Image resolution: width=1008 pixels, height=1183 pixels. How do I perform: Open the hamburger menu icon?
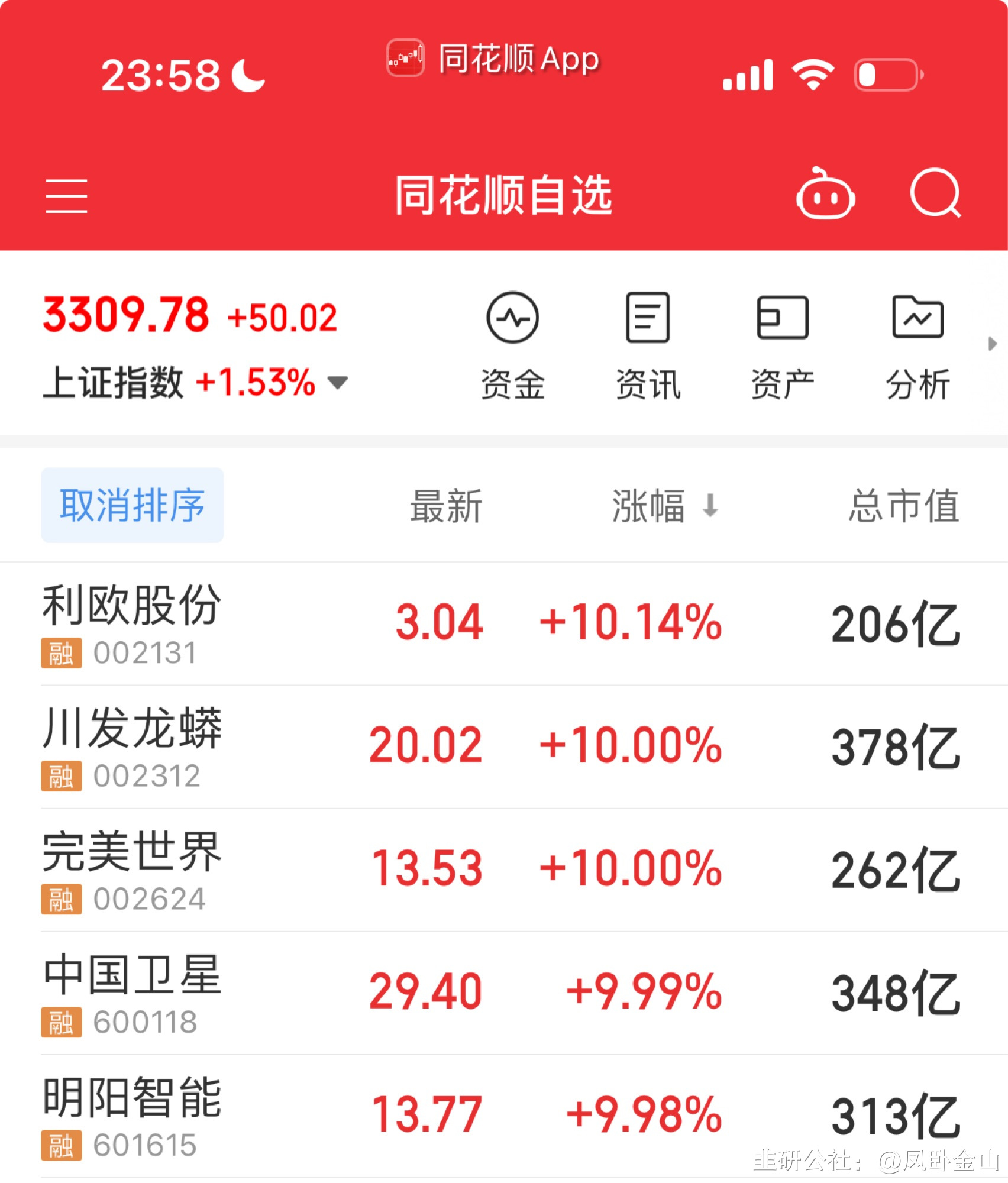pos(67,196)
